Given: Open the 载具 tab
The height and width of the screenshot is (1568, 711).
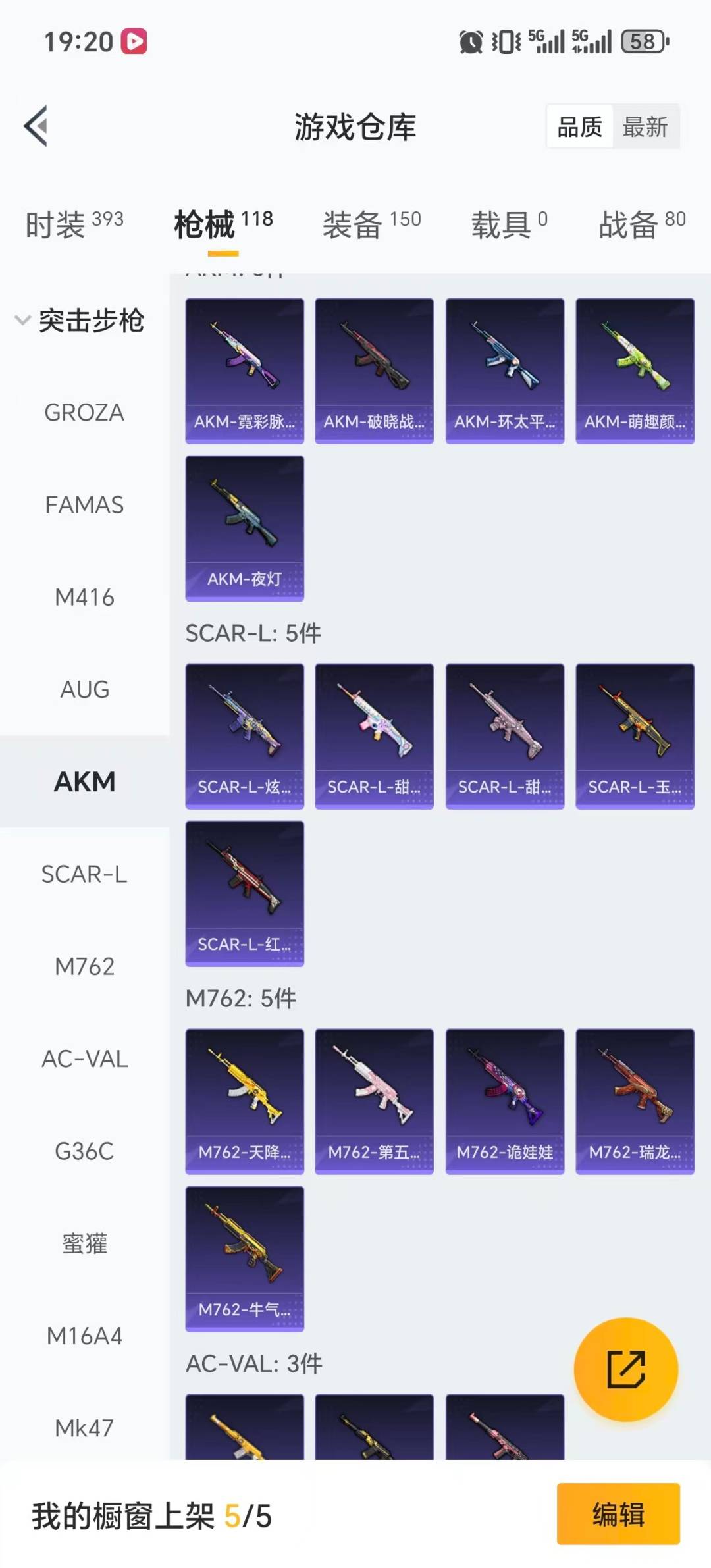Looking at the screenshot, I should (x=508, y=224).
